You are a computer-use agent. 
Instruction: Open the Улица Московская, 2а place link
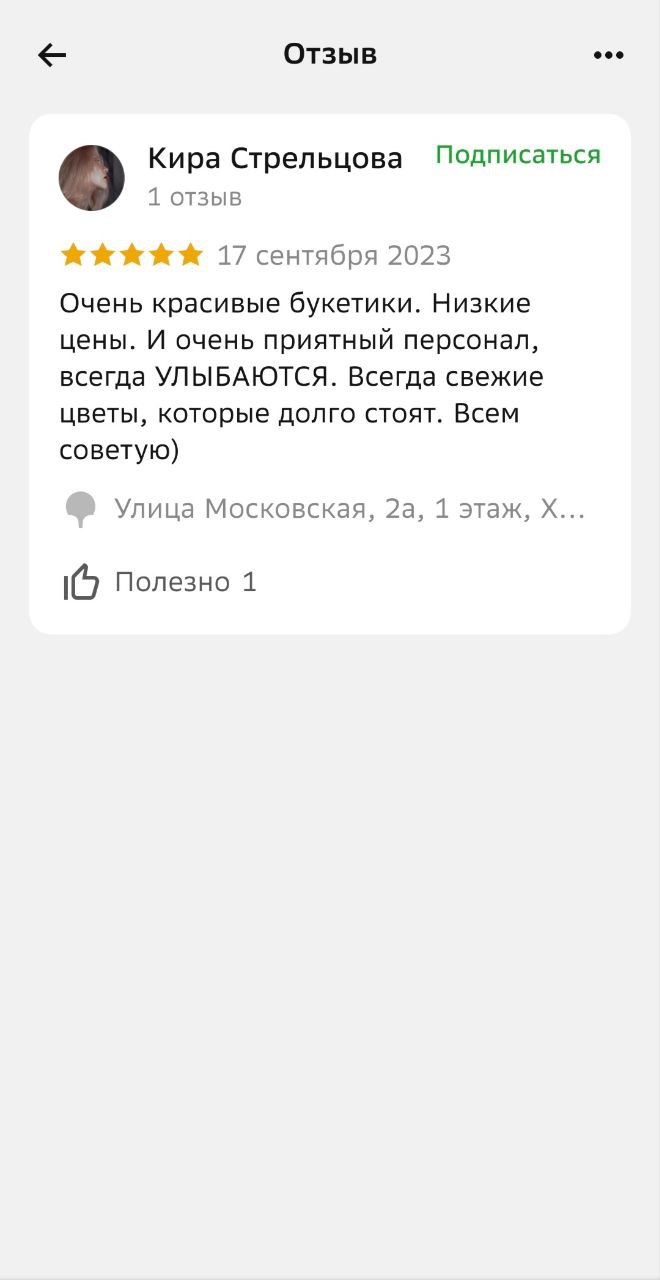(x=348, y=509)
